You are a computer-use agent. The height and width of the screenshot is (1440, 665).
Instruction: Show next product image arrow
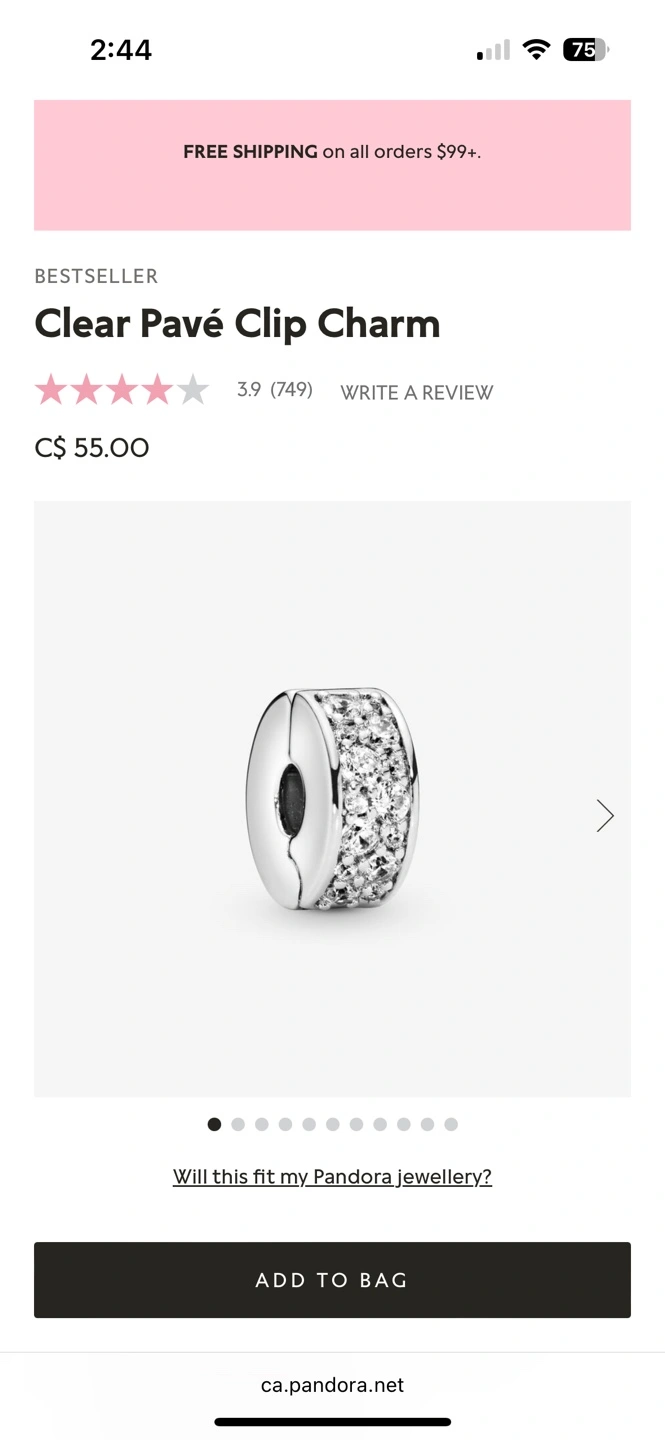(605, 816)
